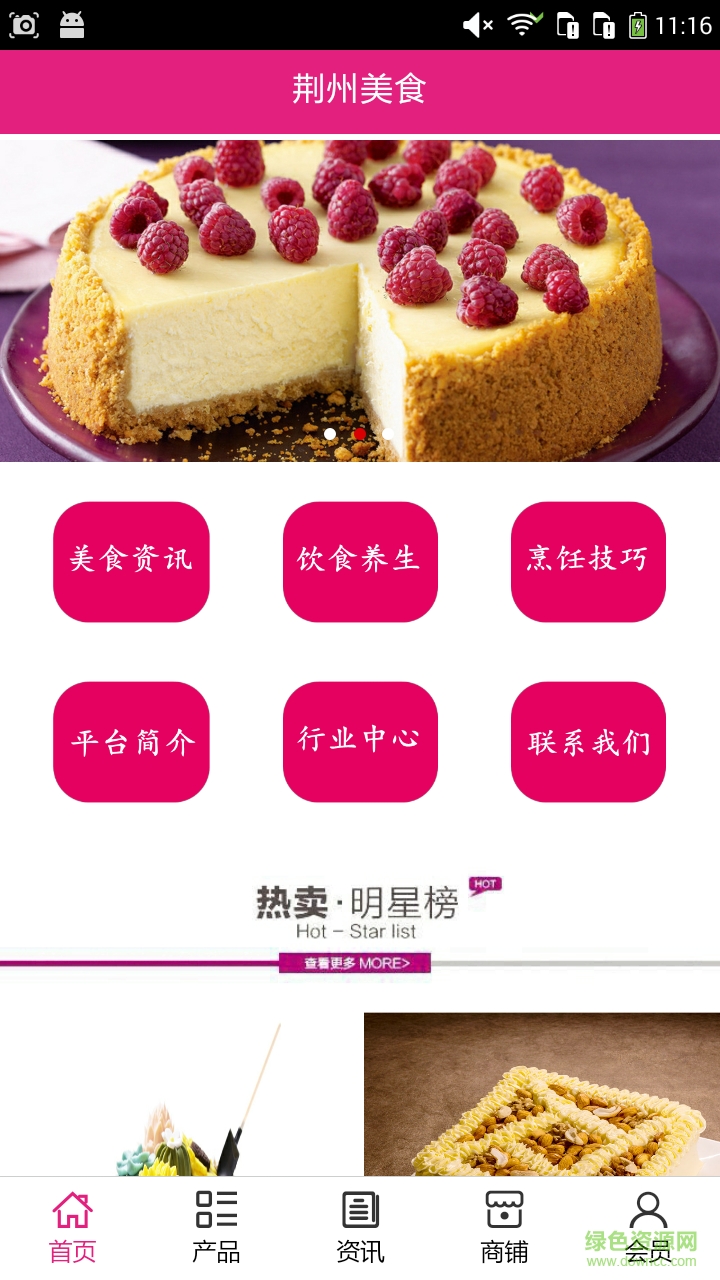The height and width of the screenshot is (1280, 720).
Task: Open the nut-topped cake product thumbnail
Action: click(x=542, y=1100)
